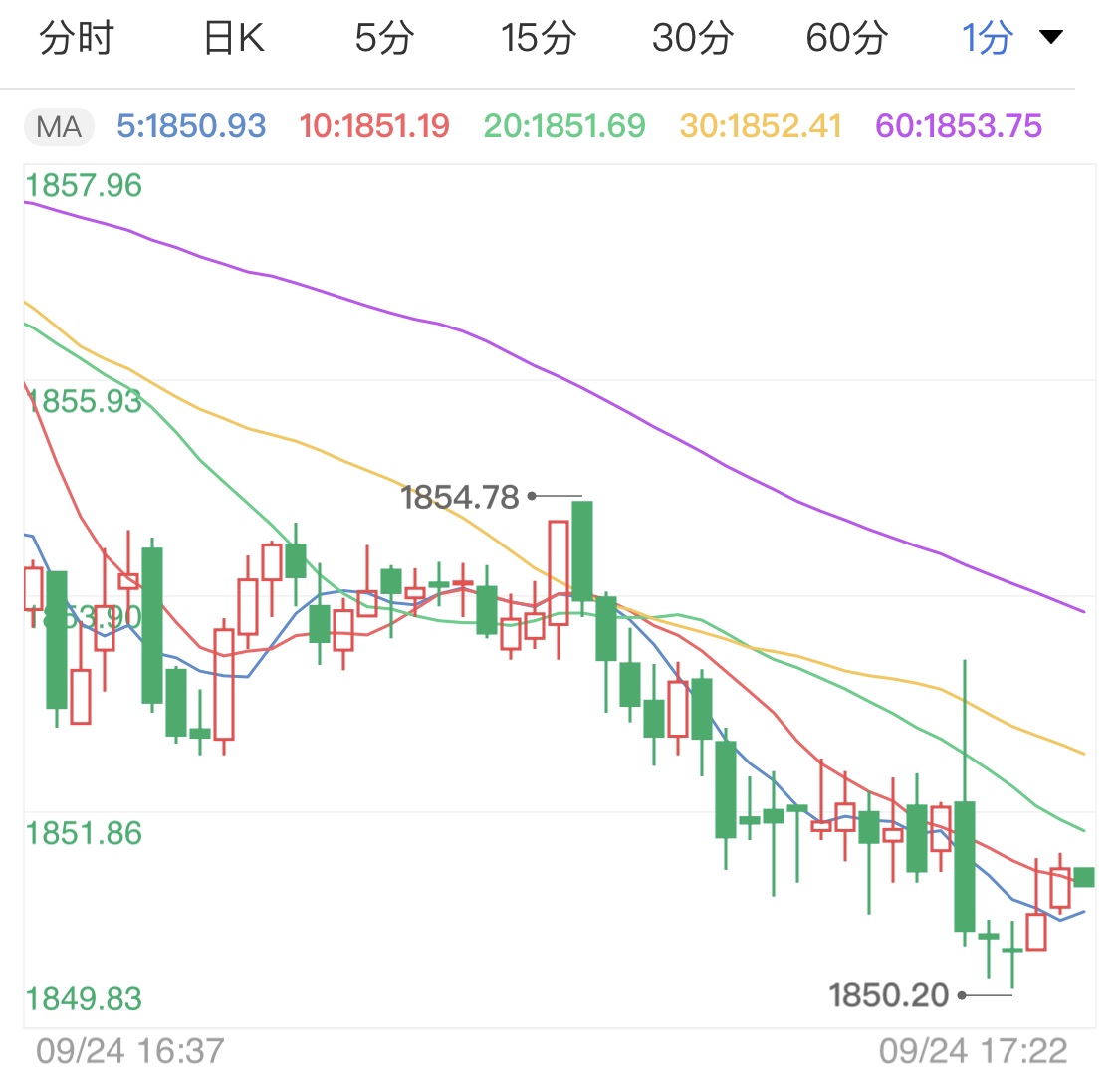Expand the 1分 period dropdown
1120x1089 pixels.
pyautogui.click(x=1011, y=39)
